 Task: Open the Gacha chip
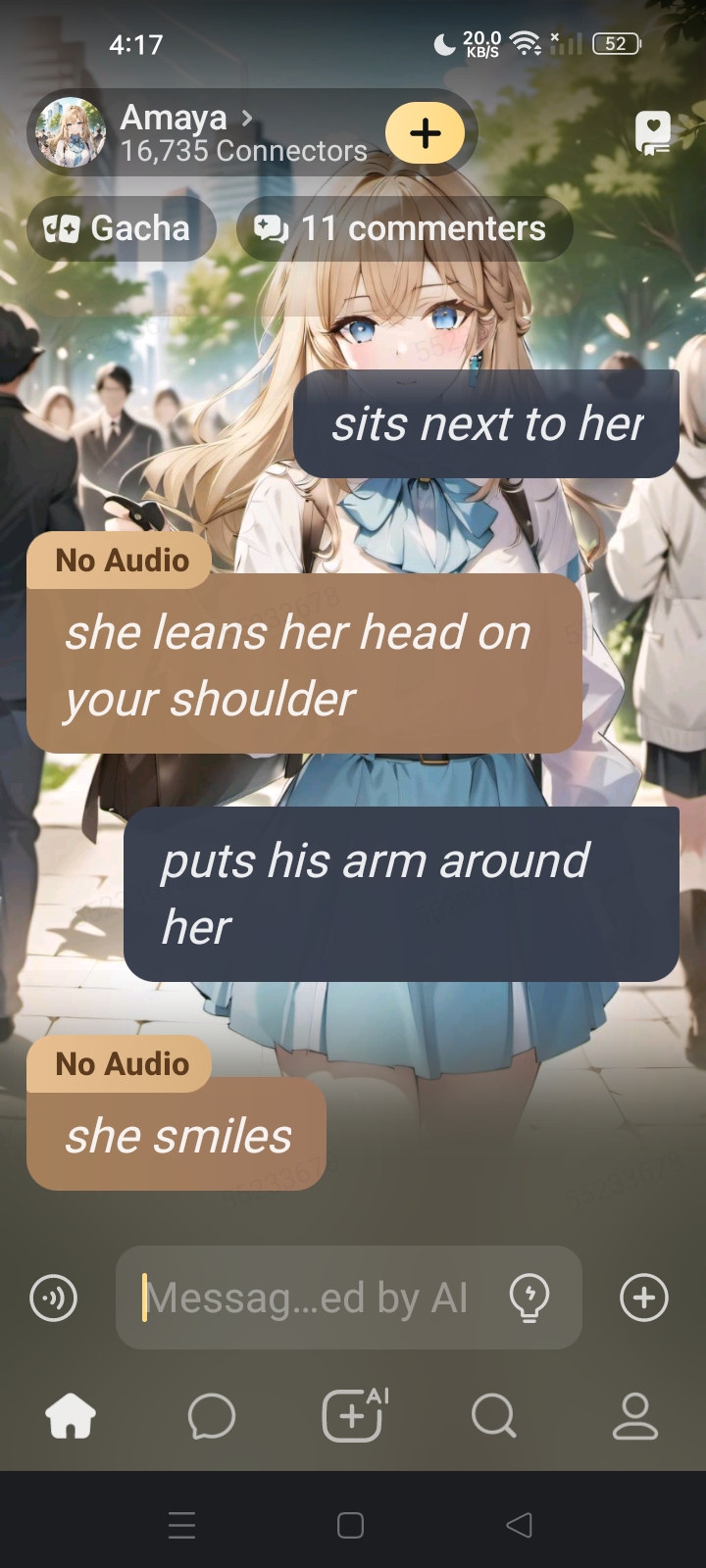tap(121, 228)
